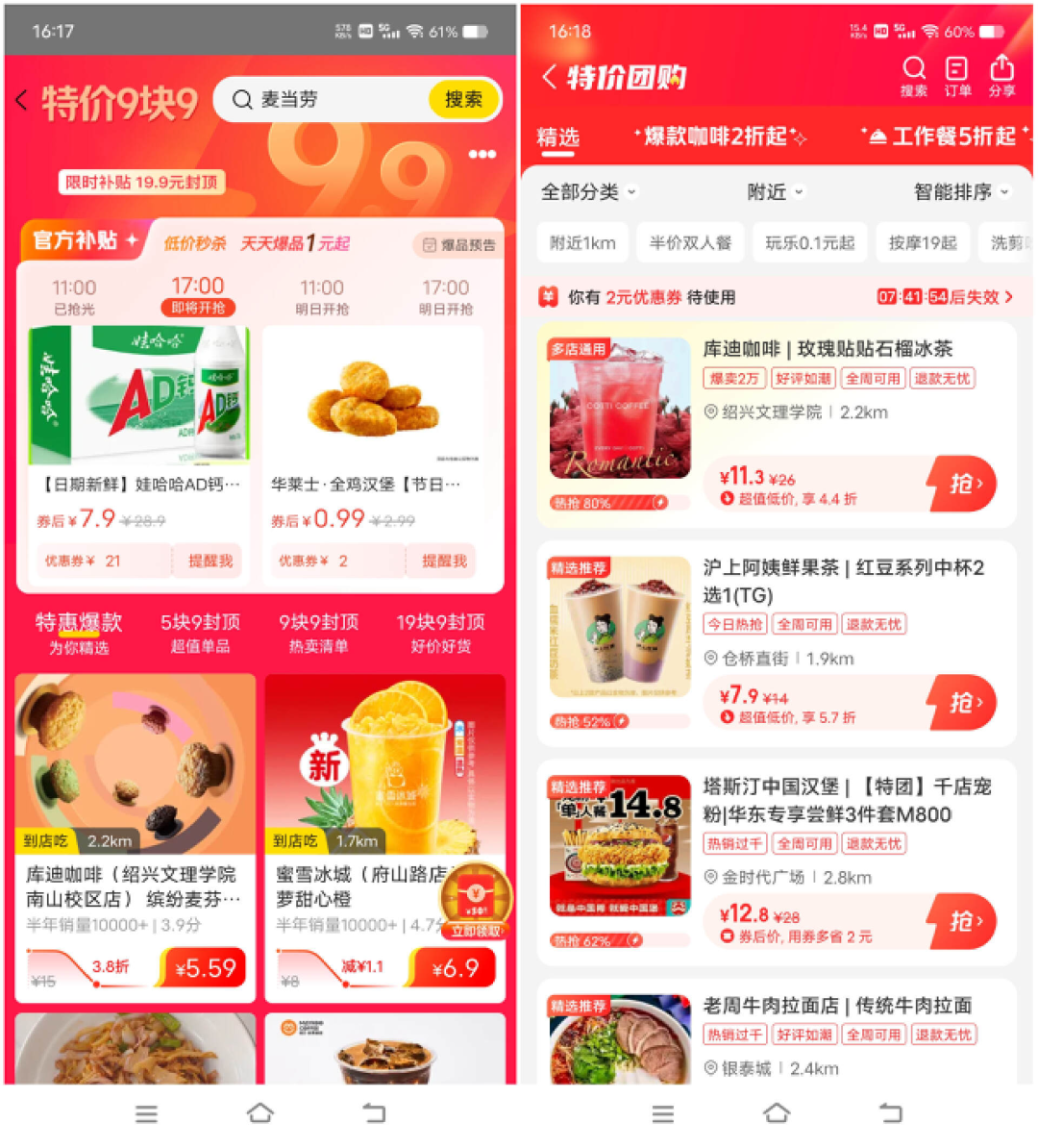Select the 半价双人餐 filter chip

[690, 243]
